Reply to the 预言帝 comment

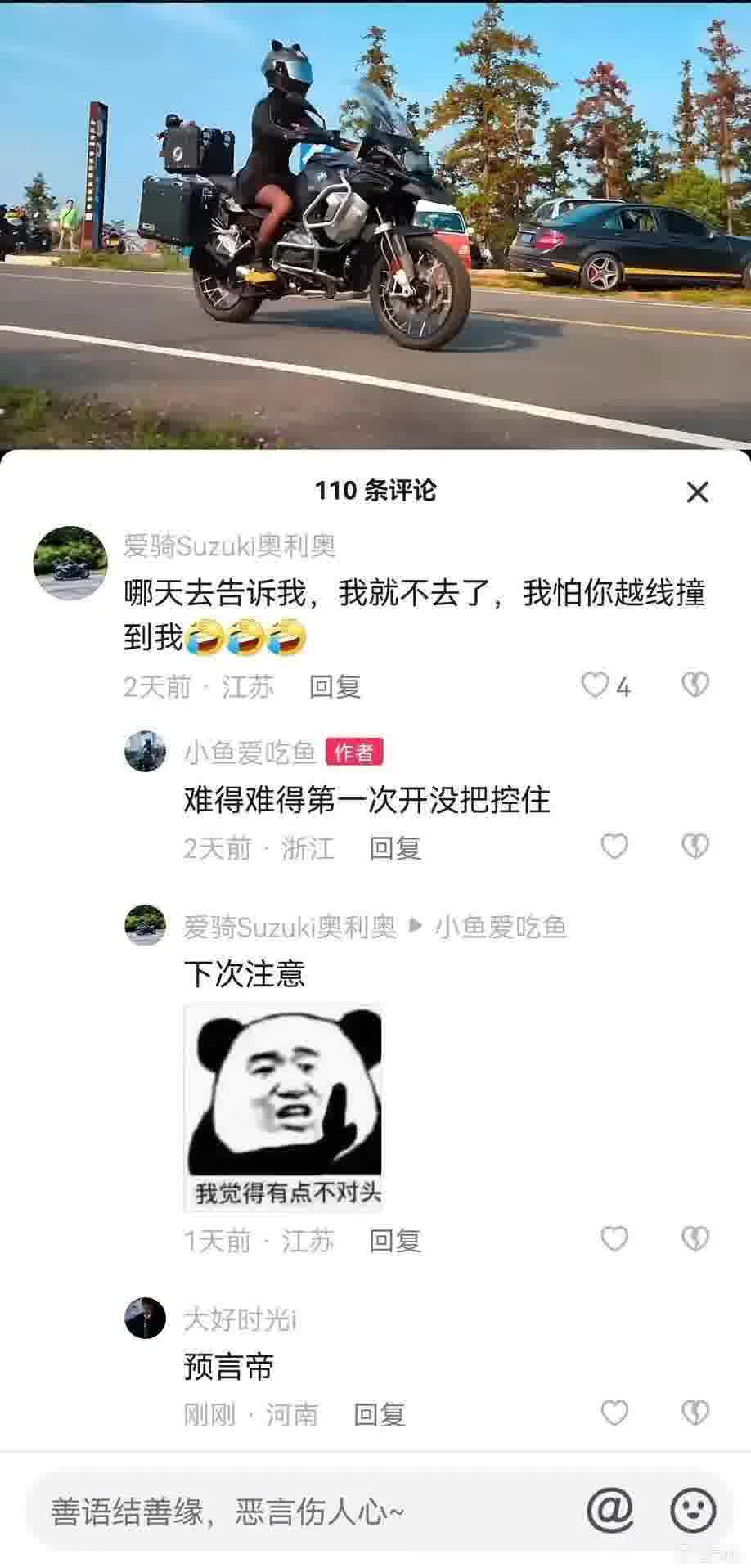[379, 1414]
